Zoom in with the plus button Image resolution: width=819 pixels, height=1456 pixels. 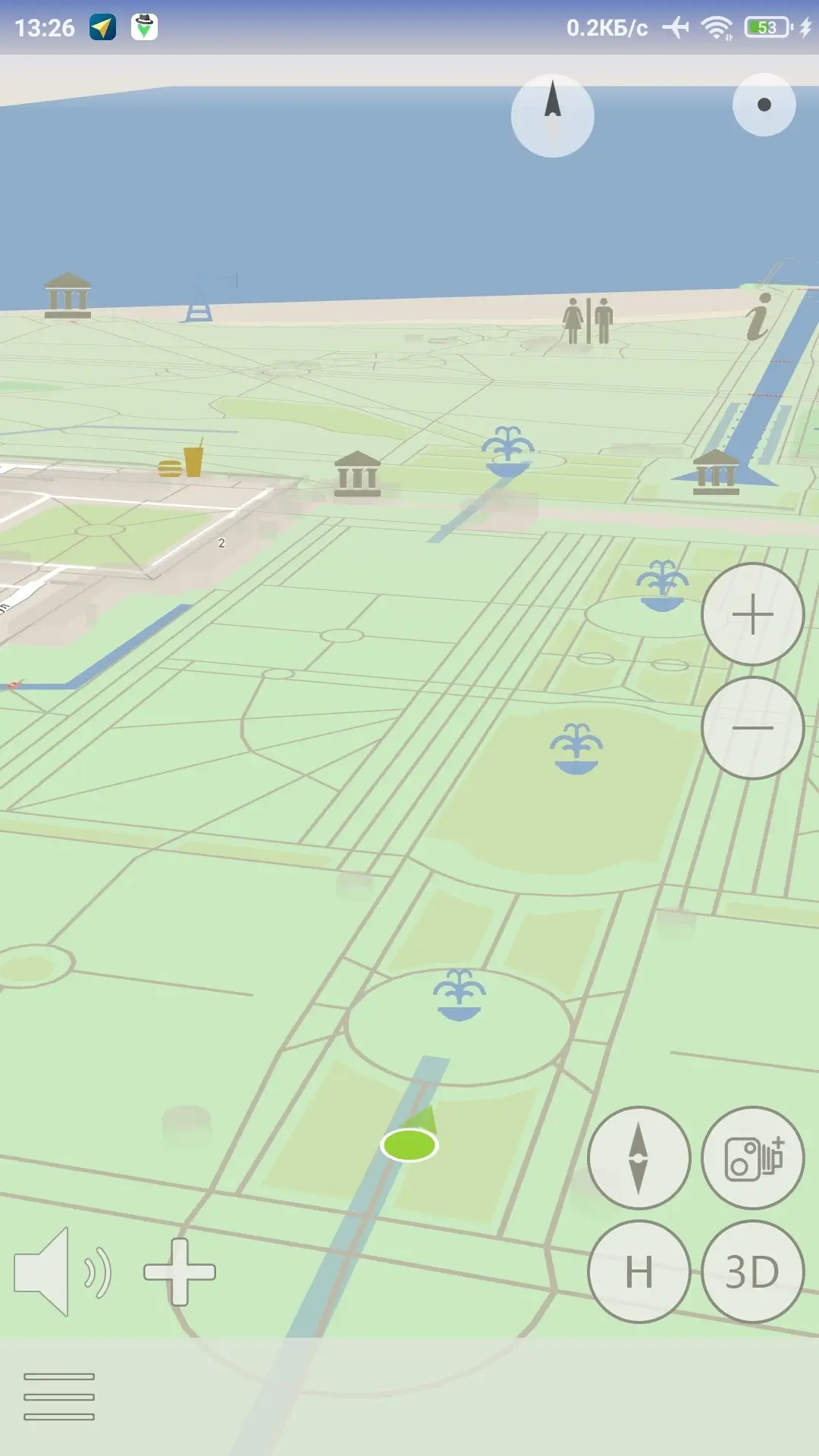click(x=752, y=614)
